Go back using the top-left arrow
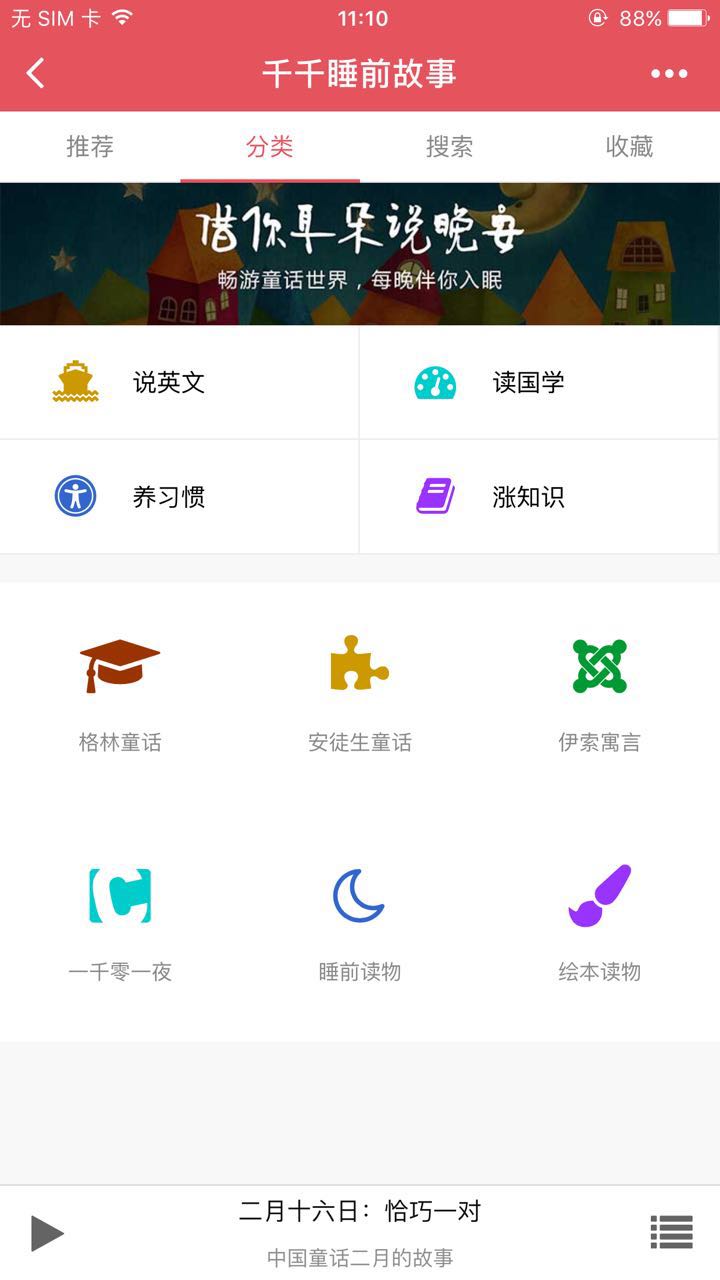720x1280 pixels. [x=36, y=73]
